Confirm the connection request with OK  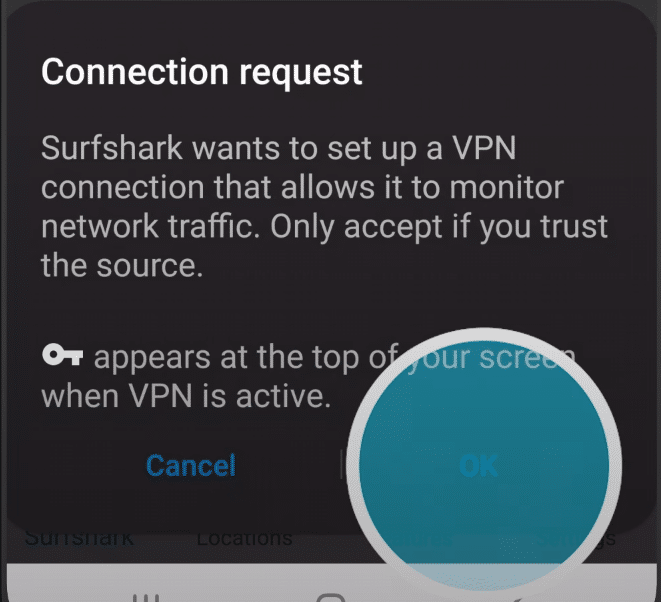(477, 465)
